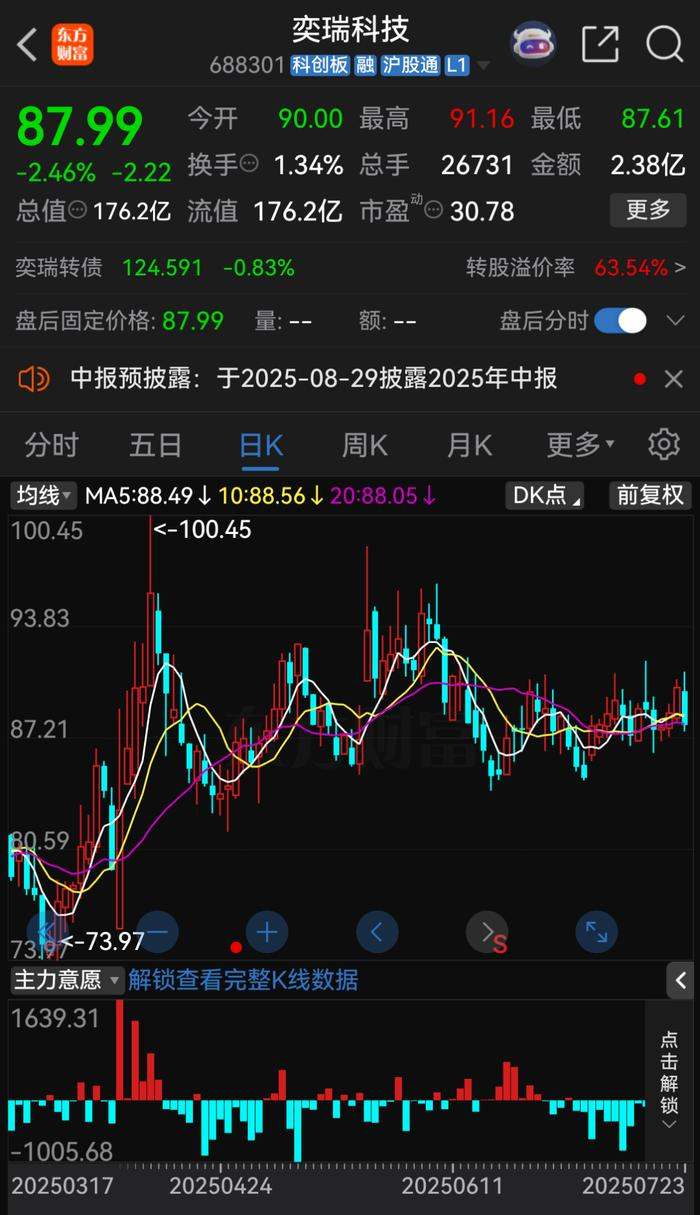Switch to the 五日 chart tab
700x1215 pixels.
155,445
